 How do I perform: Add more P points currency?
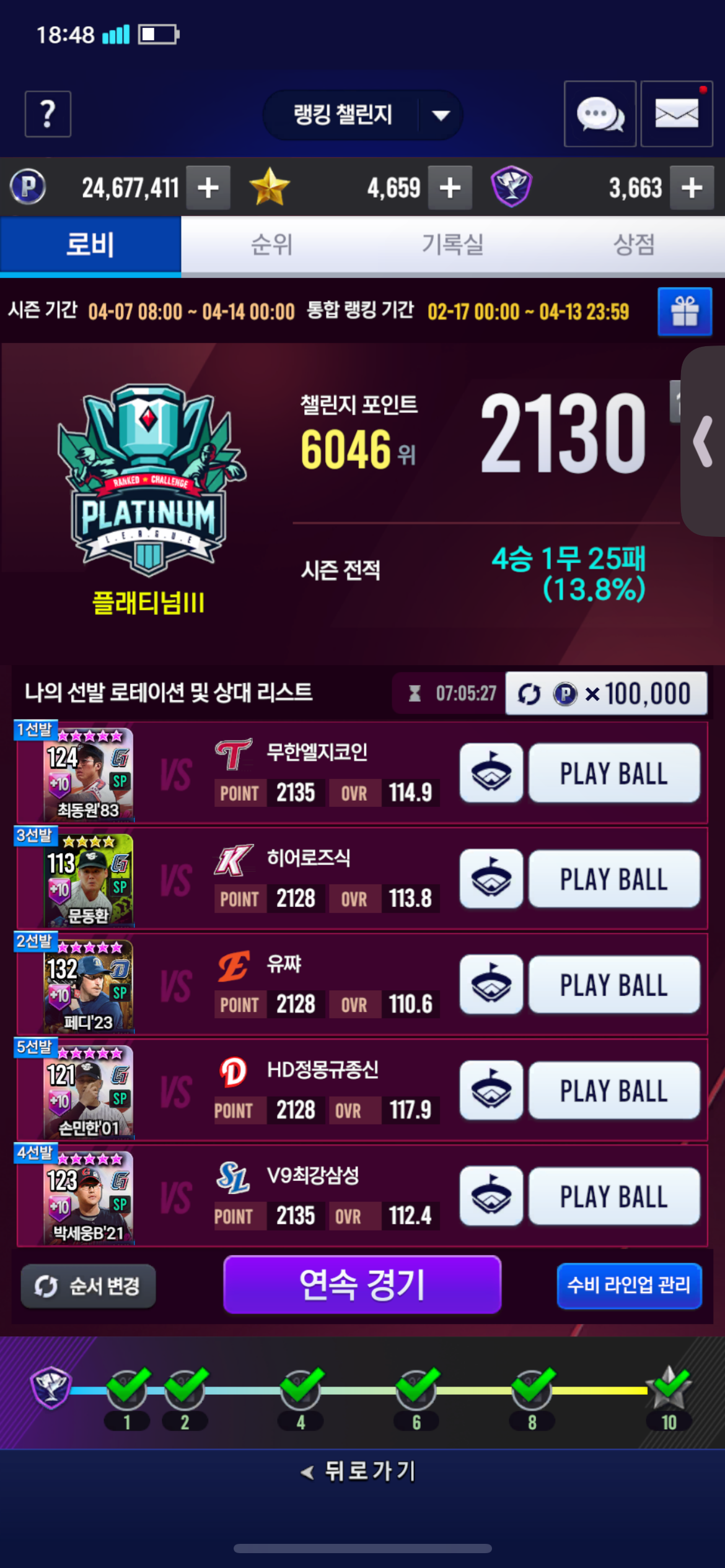[208, 188]
